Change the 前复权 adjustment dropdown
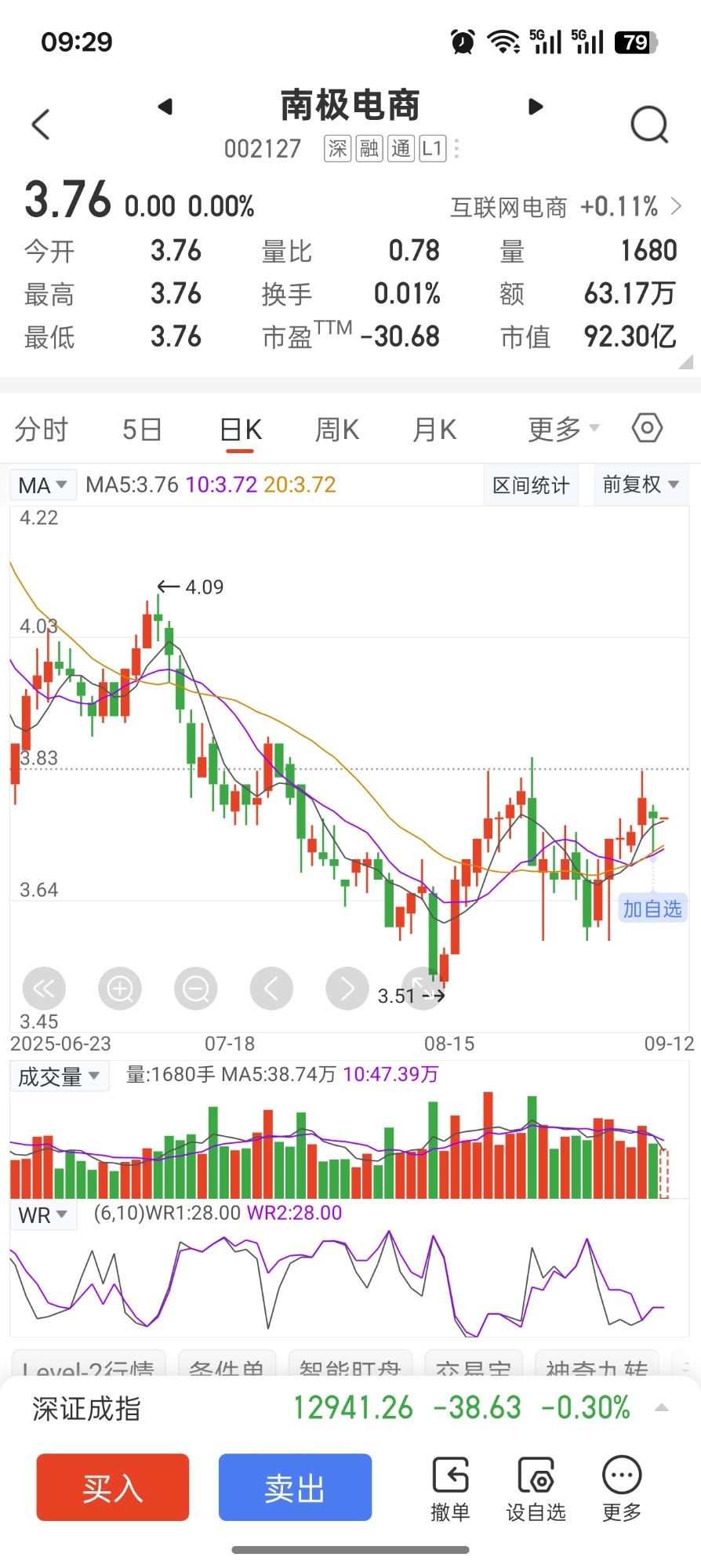 (640, 485)
